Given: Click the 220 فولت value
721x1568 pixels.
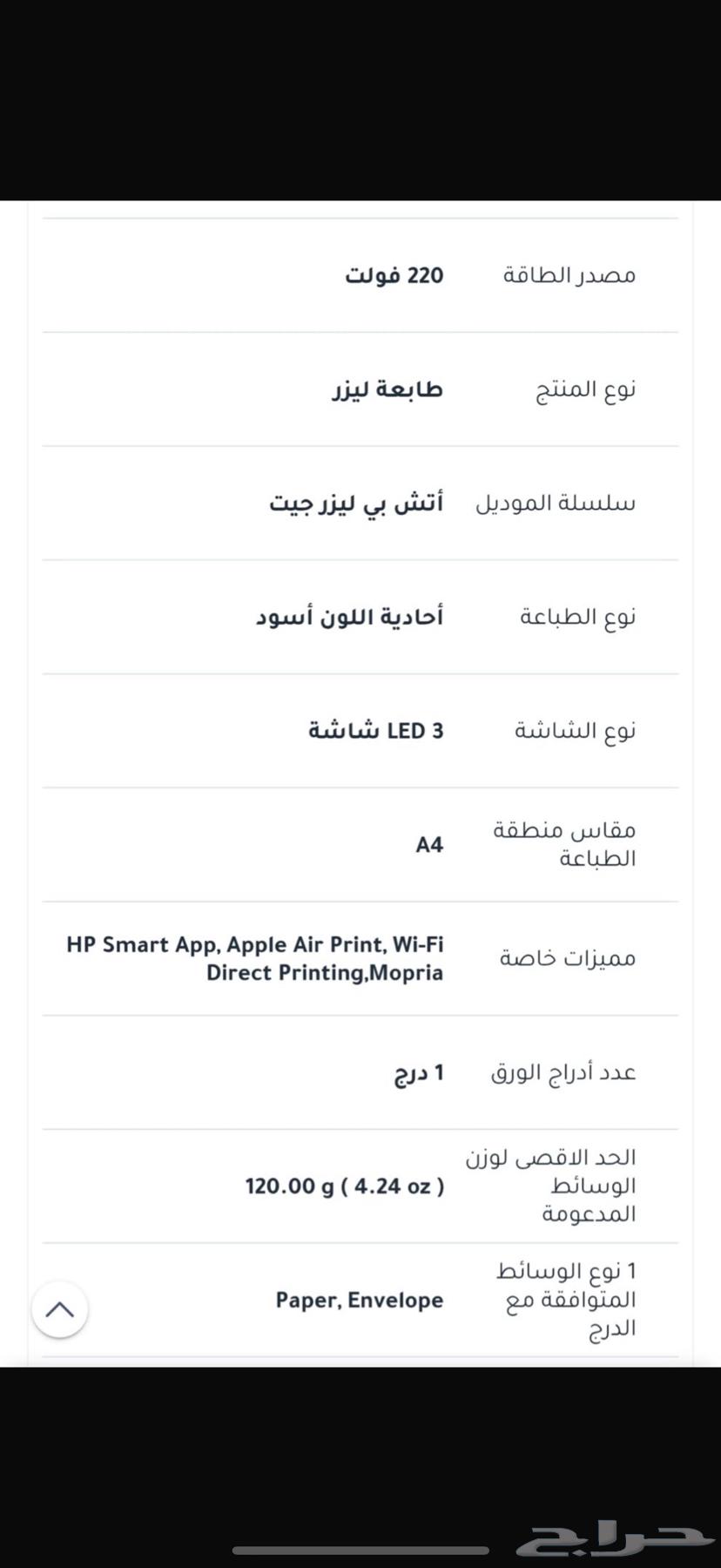Looking at the screenshot, I should point(394,274).
